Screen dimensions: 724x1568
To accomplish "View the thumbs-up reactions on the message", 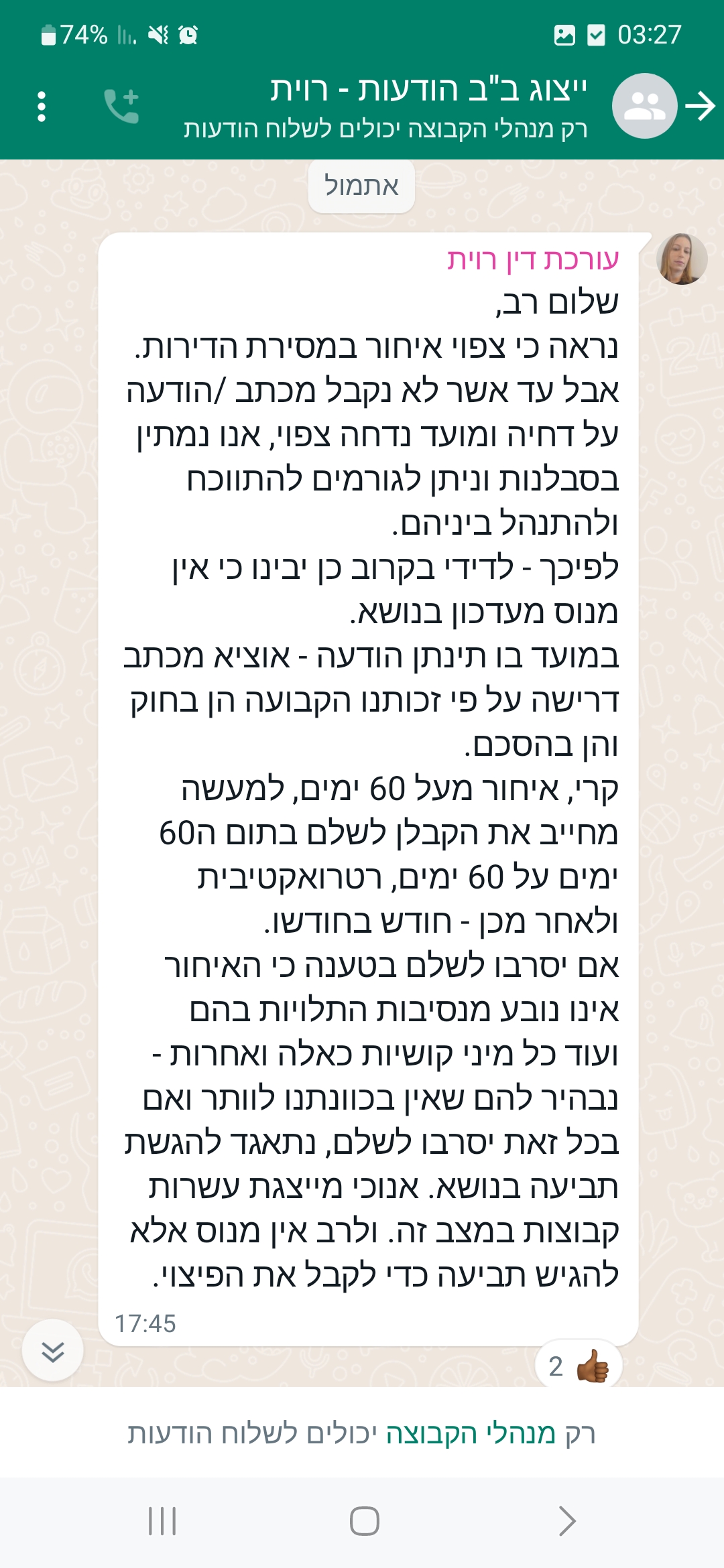I will click(579, 1366).
